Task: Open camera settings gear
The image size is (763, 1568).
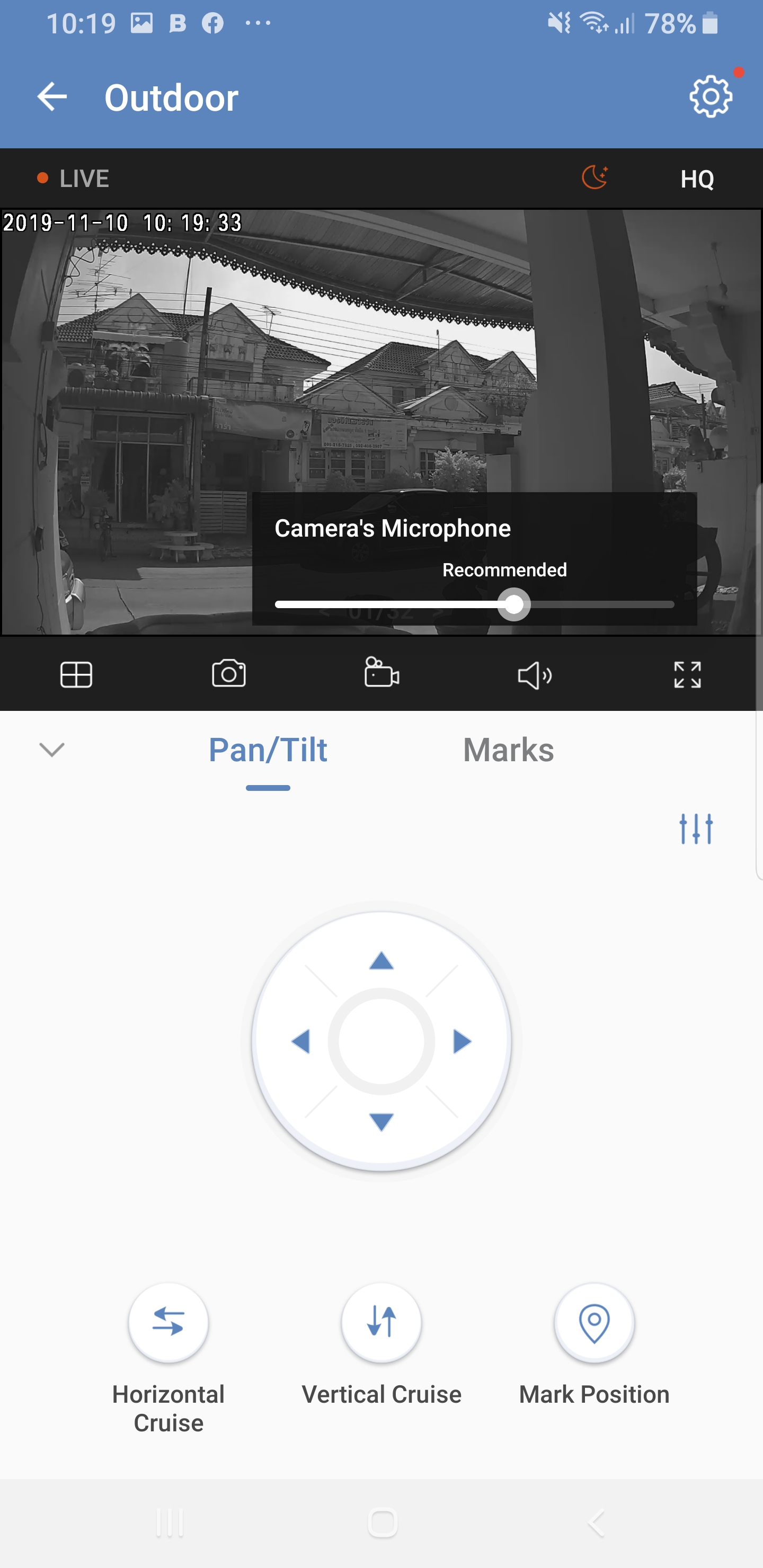Action: coord(710,97)
